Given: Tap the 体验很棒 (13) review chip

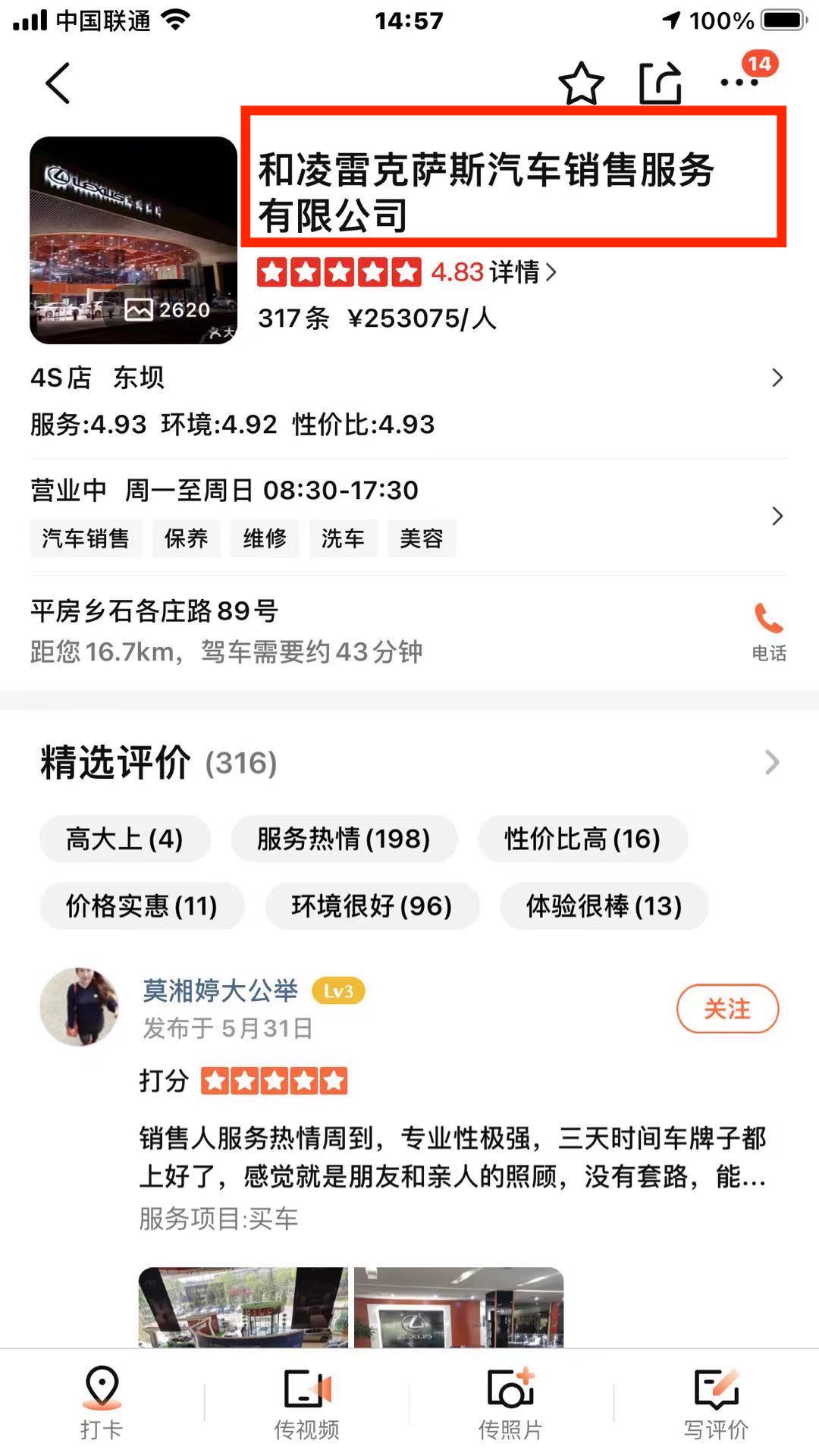Looking at the screenshot, I should click(604, 906).
